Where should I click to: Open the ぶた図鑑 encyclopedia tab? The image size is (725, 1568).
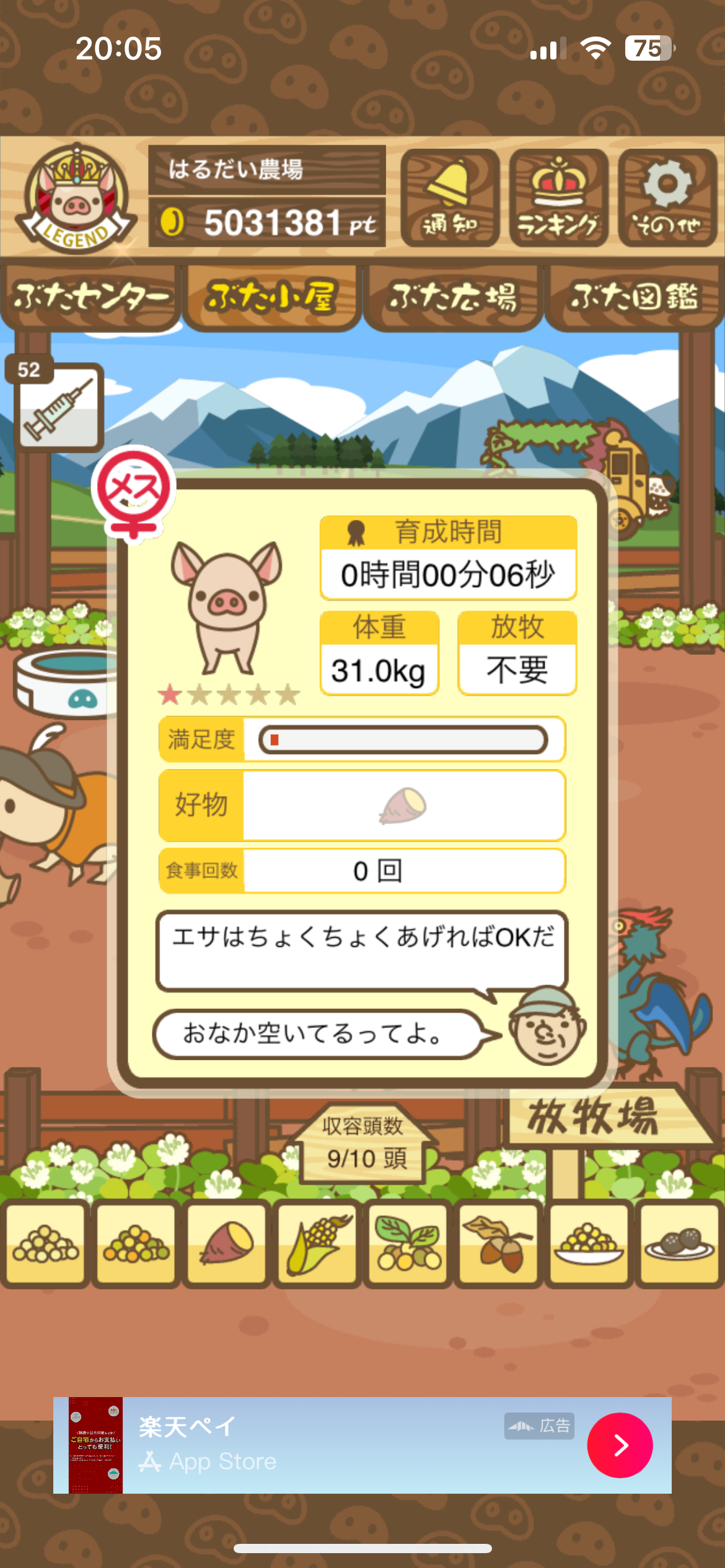(x=634, y=297)
